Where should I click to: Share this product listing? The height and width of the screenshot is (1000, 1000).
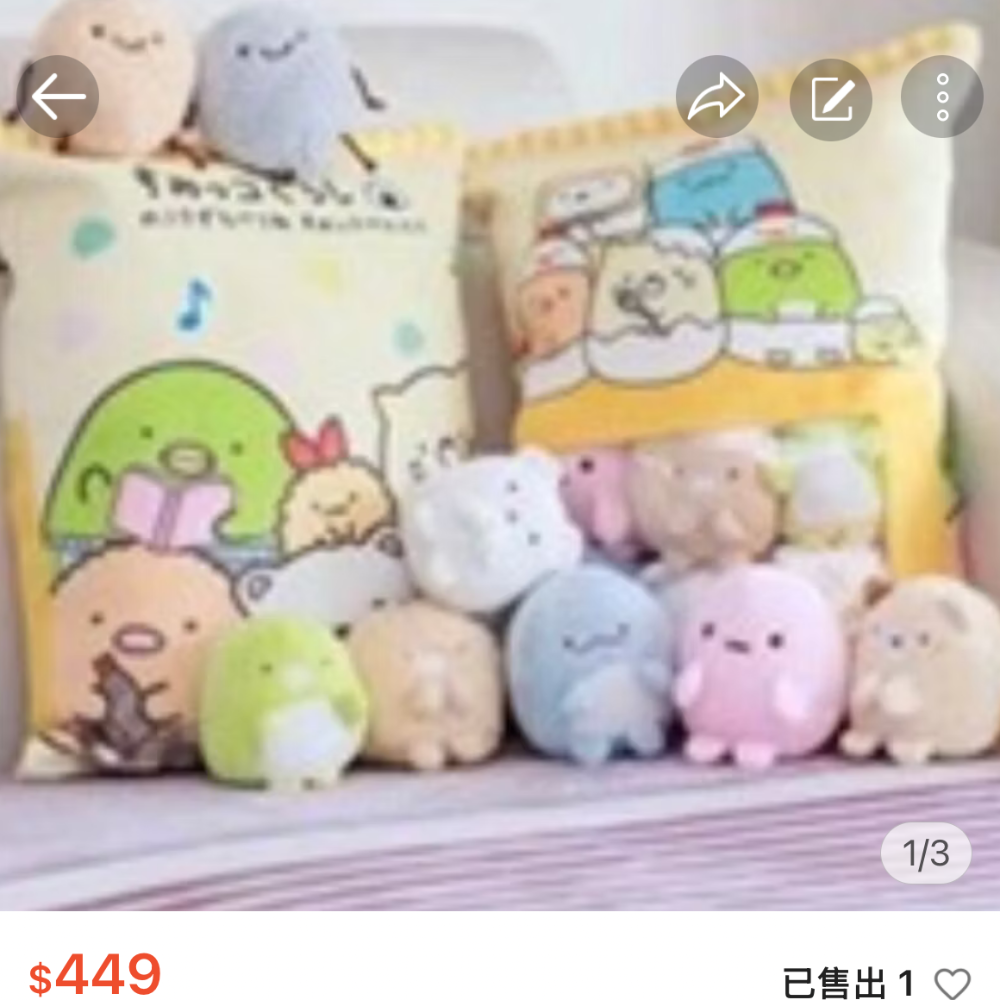coord(716,97)
